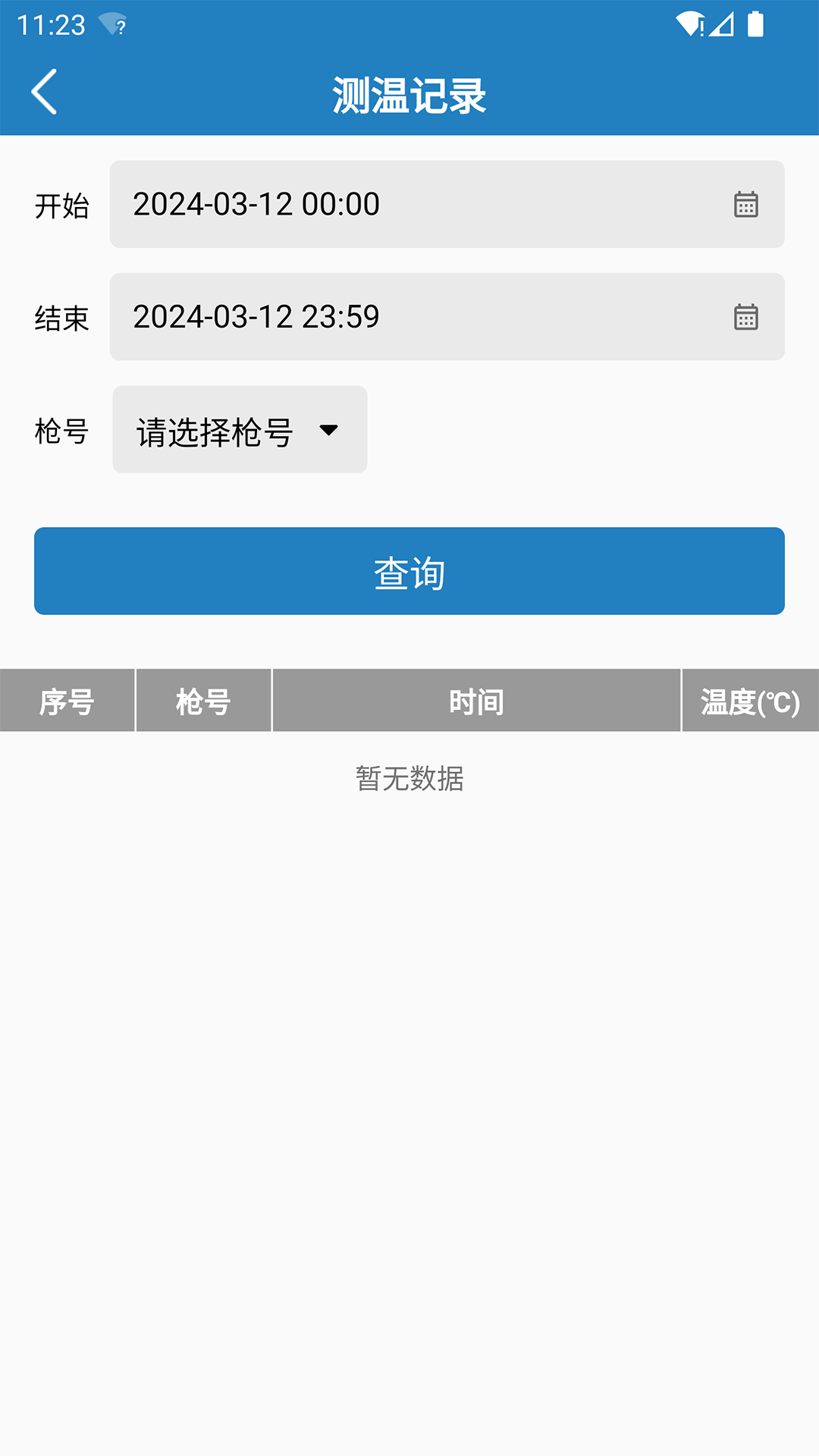
Task: Expand the gun number selection list
Action: coord(240,429)
